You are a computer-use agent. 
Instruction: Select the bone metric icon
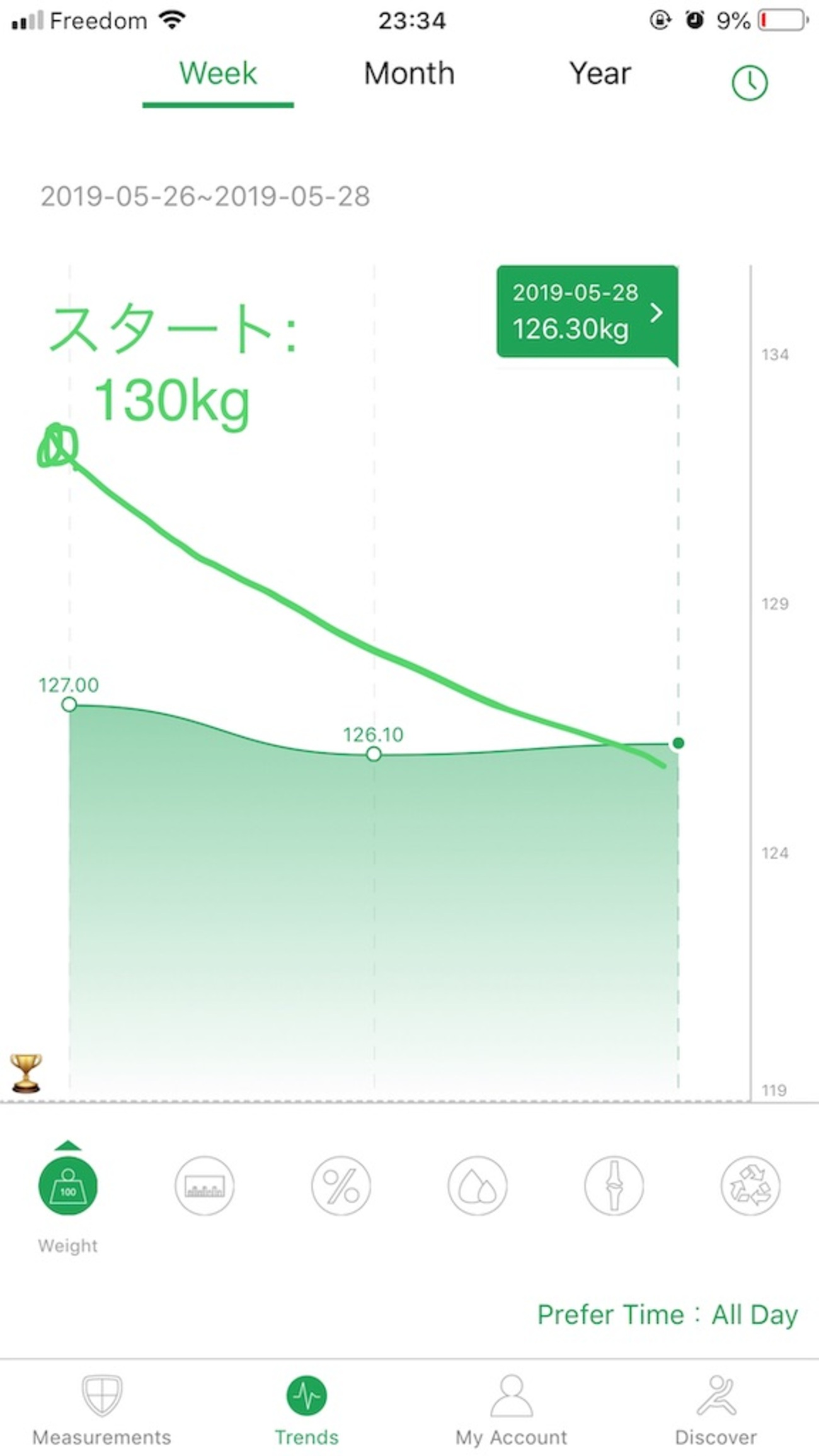(614, 1186)
